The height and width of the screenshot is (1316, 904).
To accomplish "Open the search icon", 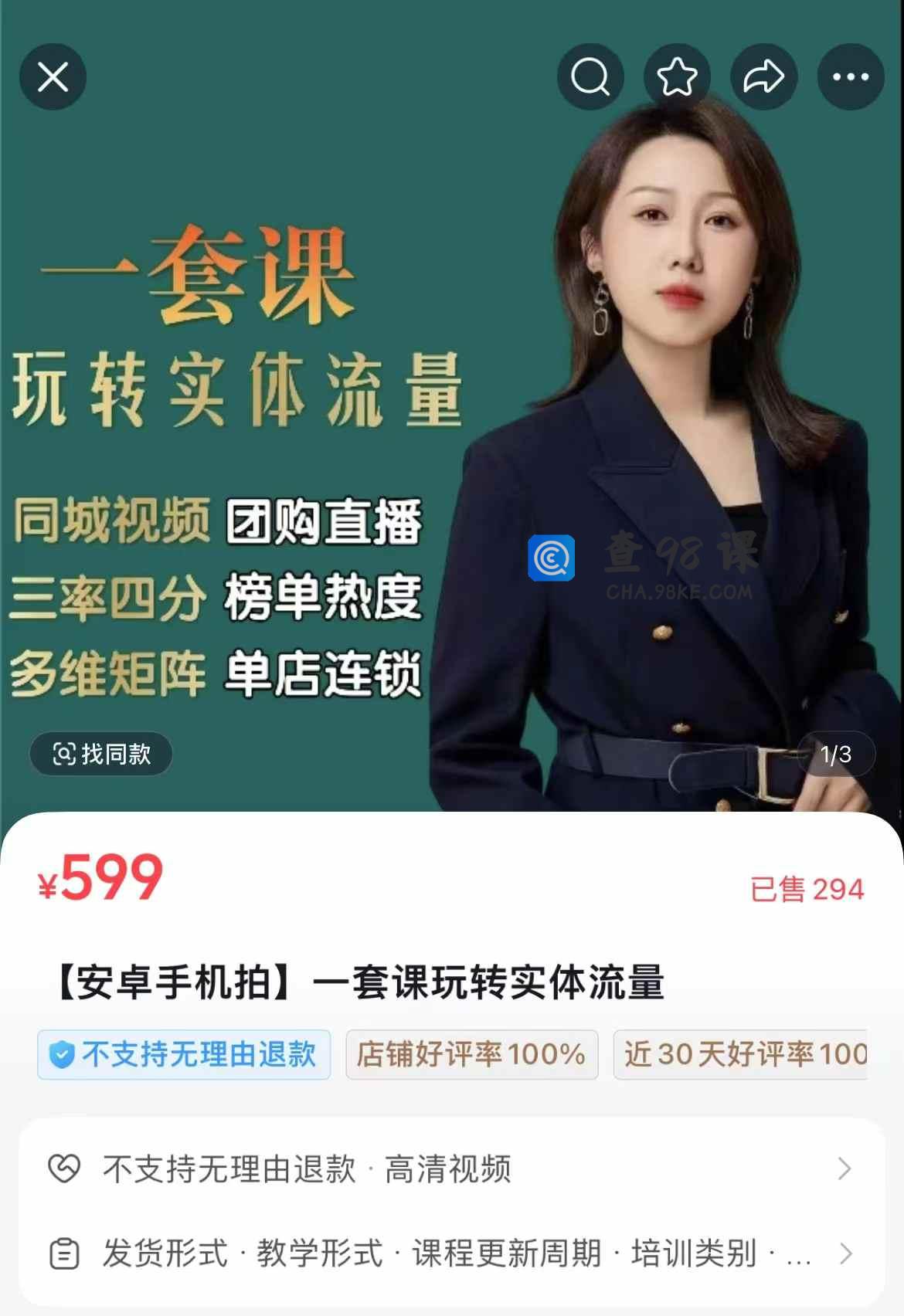I will click(590, 76).
